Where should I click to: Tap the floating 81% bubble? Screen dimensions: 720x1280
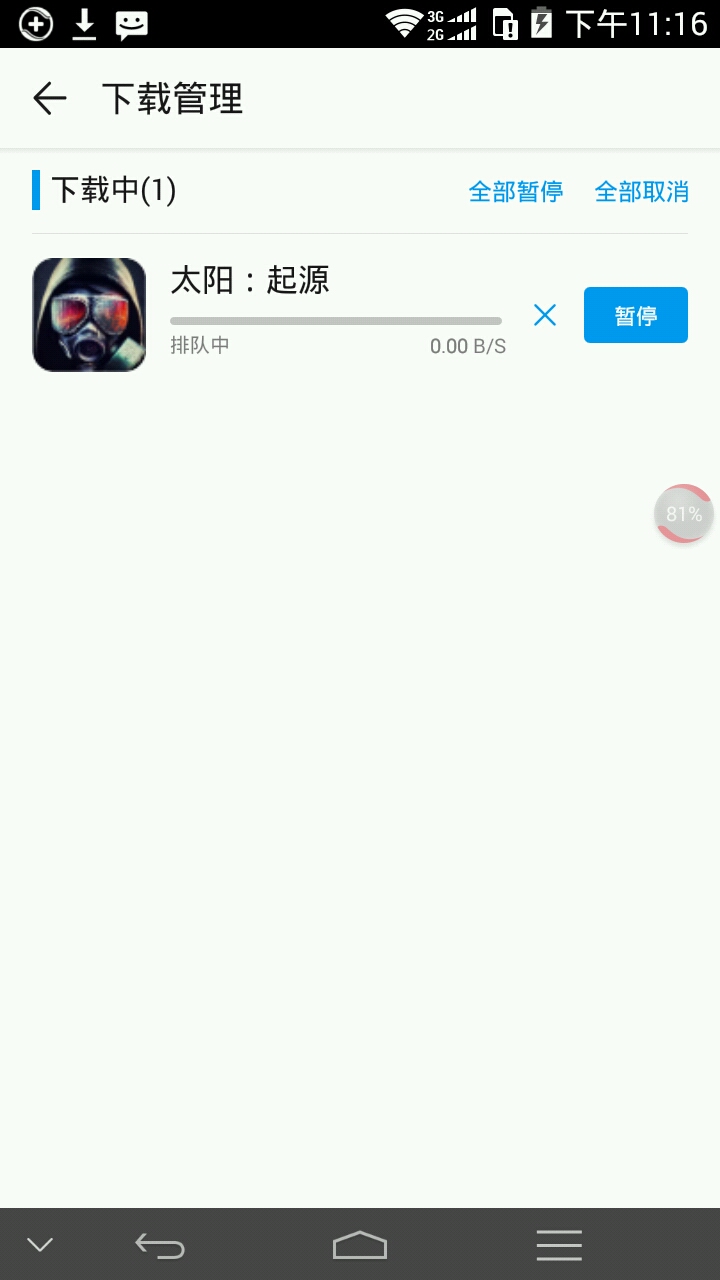(684, 514)
